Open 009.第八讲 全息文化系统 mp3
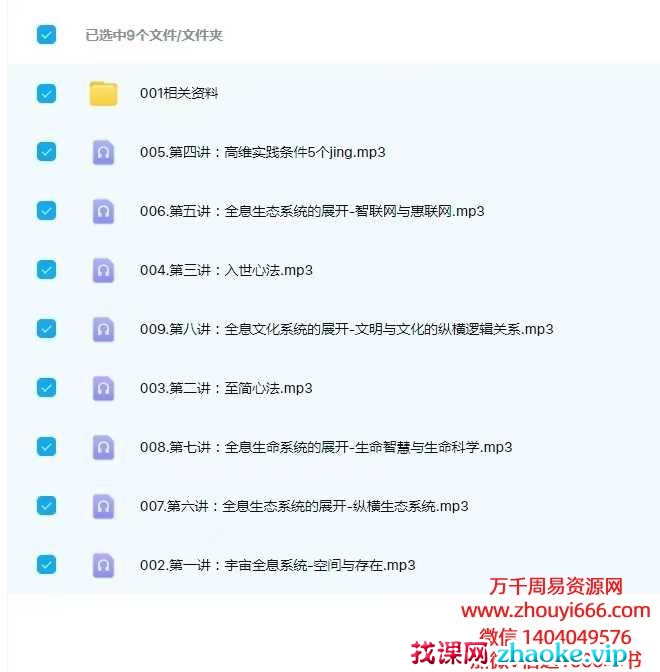Viewport: 660px width, 672px height. pyautogui.click(x=346, y=330)
